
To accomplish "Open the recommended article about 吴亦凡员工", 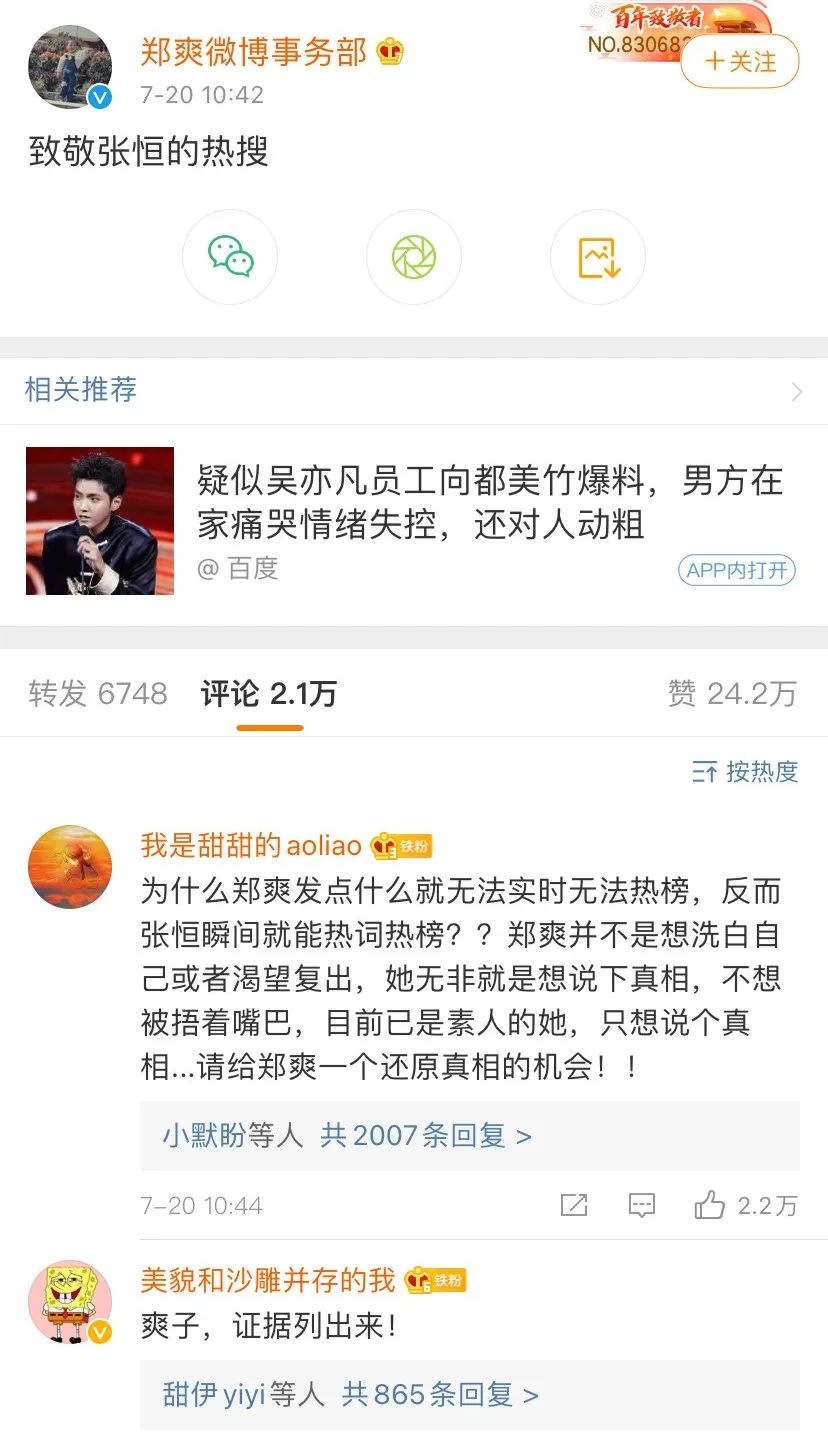I will (x=490, y=503).
